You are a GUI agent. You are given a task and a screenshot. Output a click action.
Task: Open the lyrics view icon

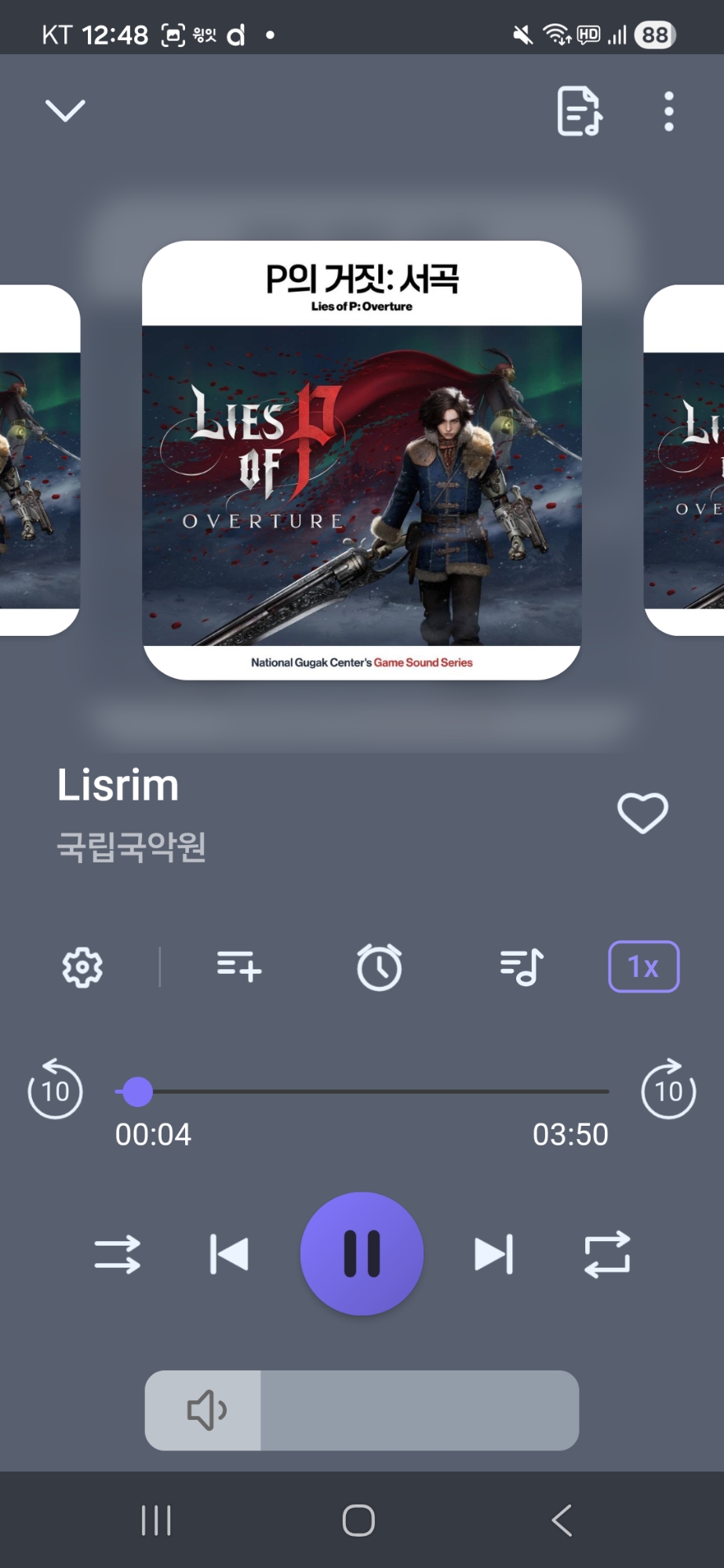(x=579, y=111)
